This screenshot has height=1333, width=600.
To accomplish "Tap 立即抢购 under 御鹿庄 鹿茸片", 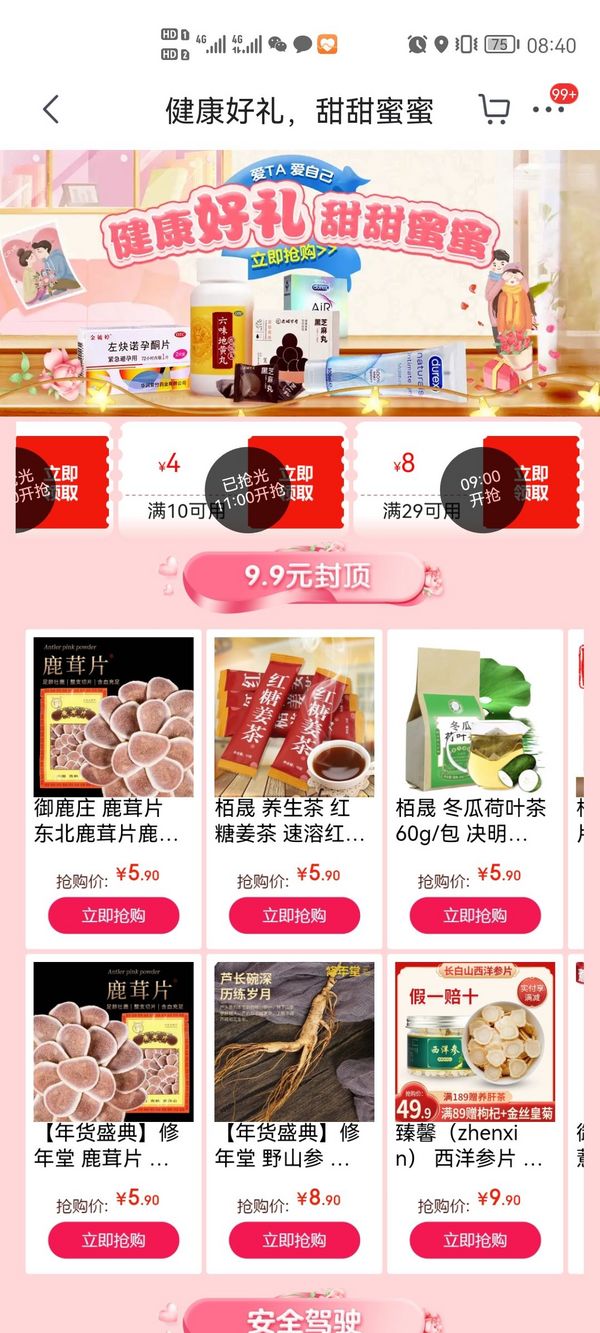I will [x=113, y=915].
